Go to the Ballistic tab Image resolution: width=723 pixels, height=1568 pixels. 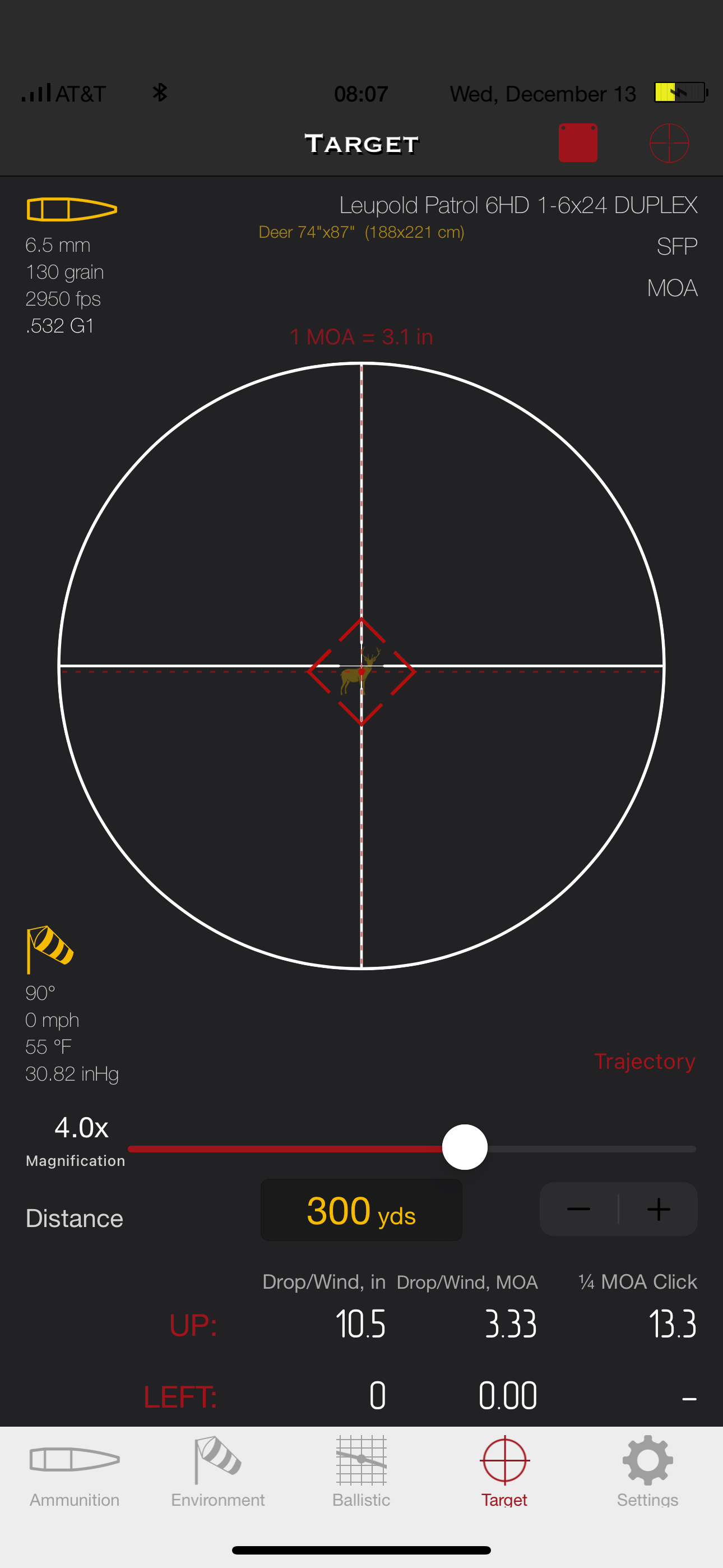361,1472
